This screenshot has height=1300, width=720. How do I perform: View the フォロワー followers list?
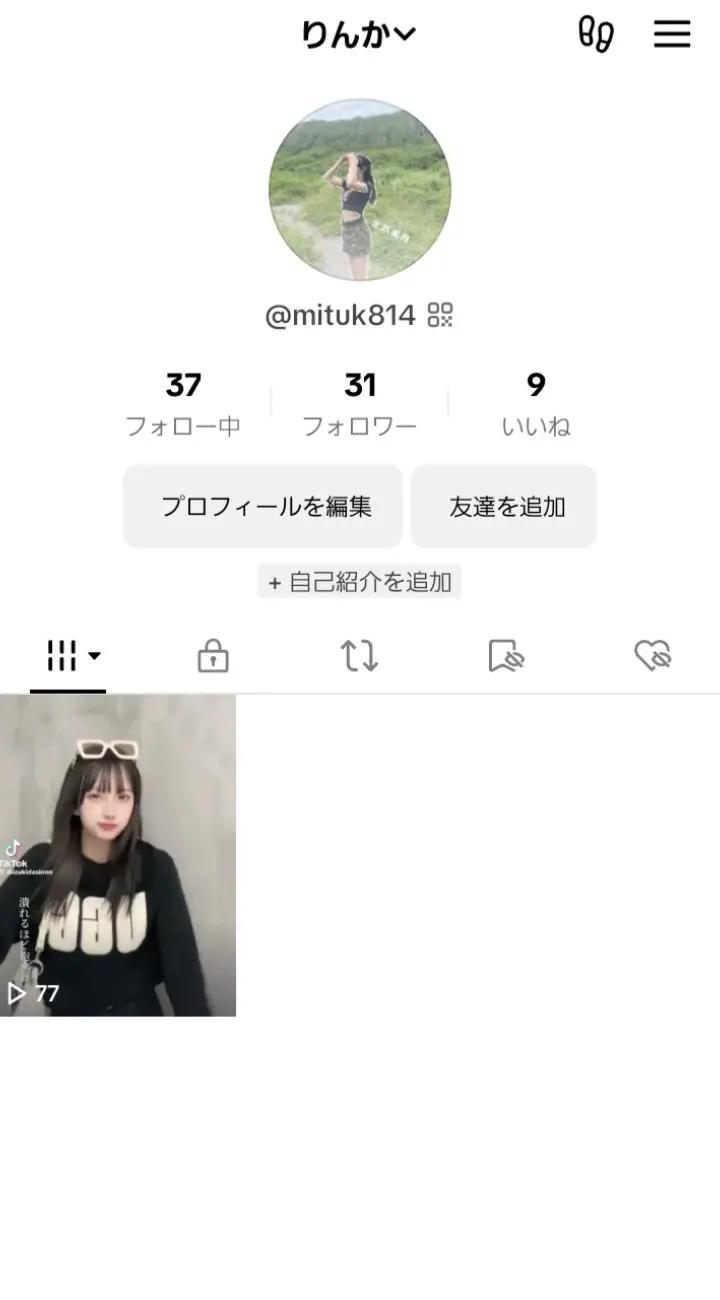pyautogui.click(x=360, y=404)
